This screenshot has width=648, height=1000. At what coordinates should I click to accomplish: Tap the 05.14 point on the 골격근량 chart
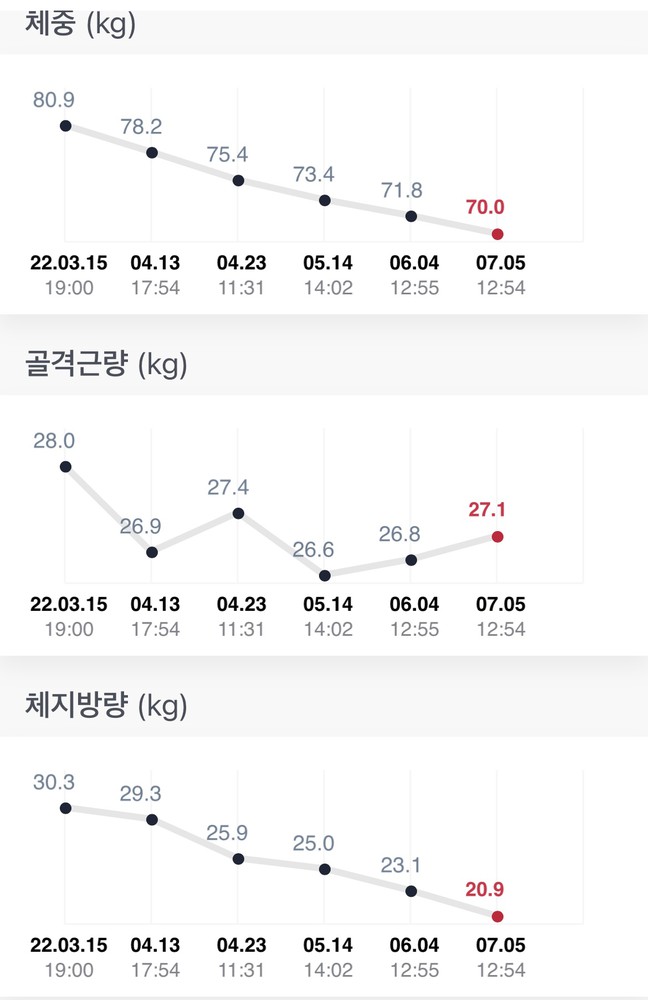pyautogui.click(x=325, y=575)
